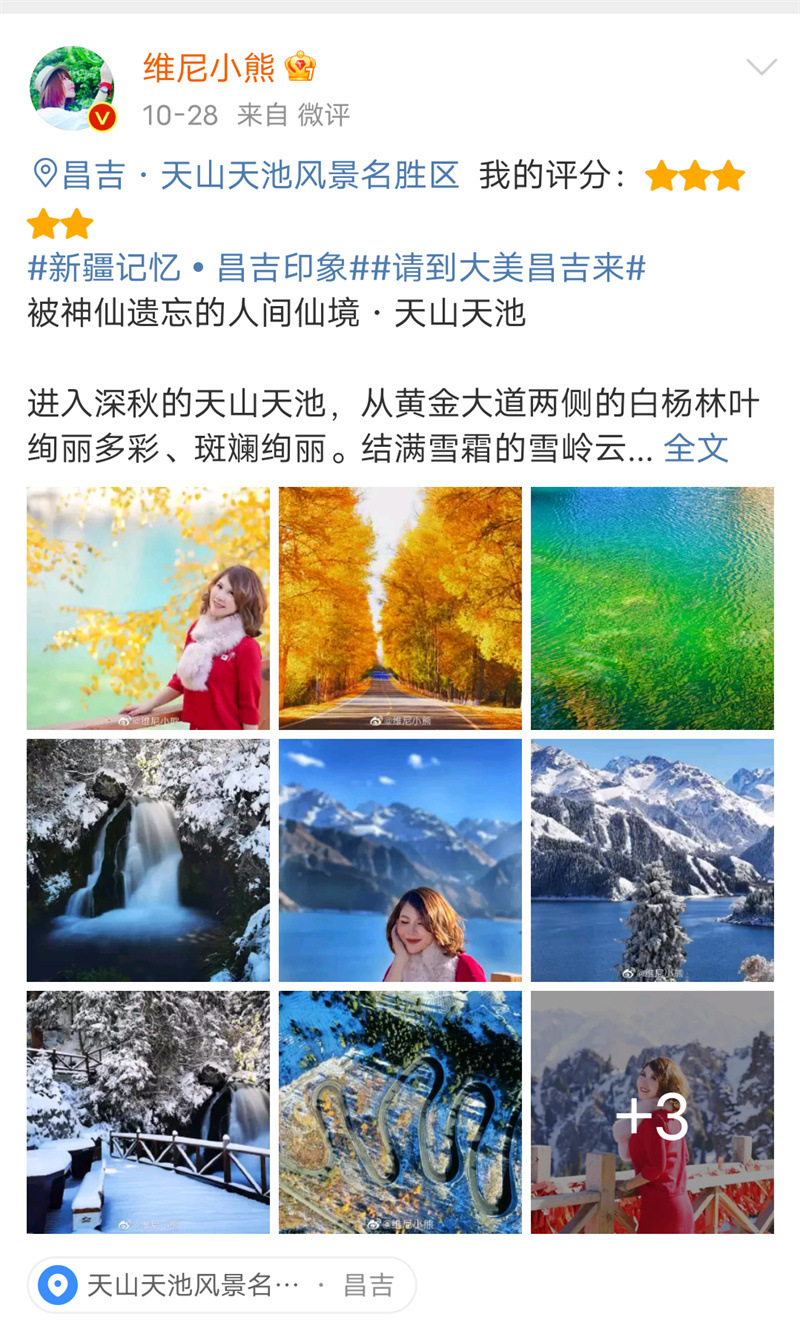800x1331 pixels.
Task: Tap the 微评 source link
Action: [324, 115]
